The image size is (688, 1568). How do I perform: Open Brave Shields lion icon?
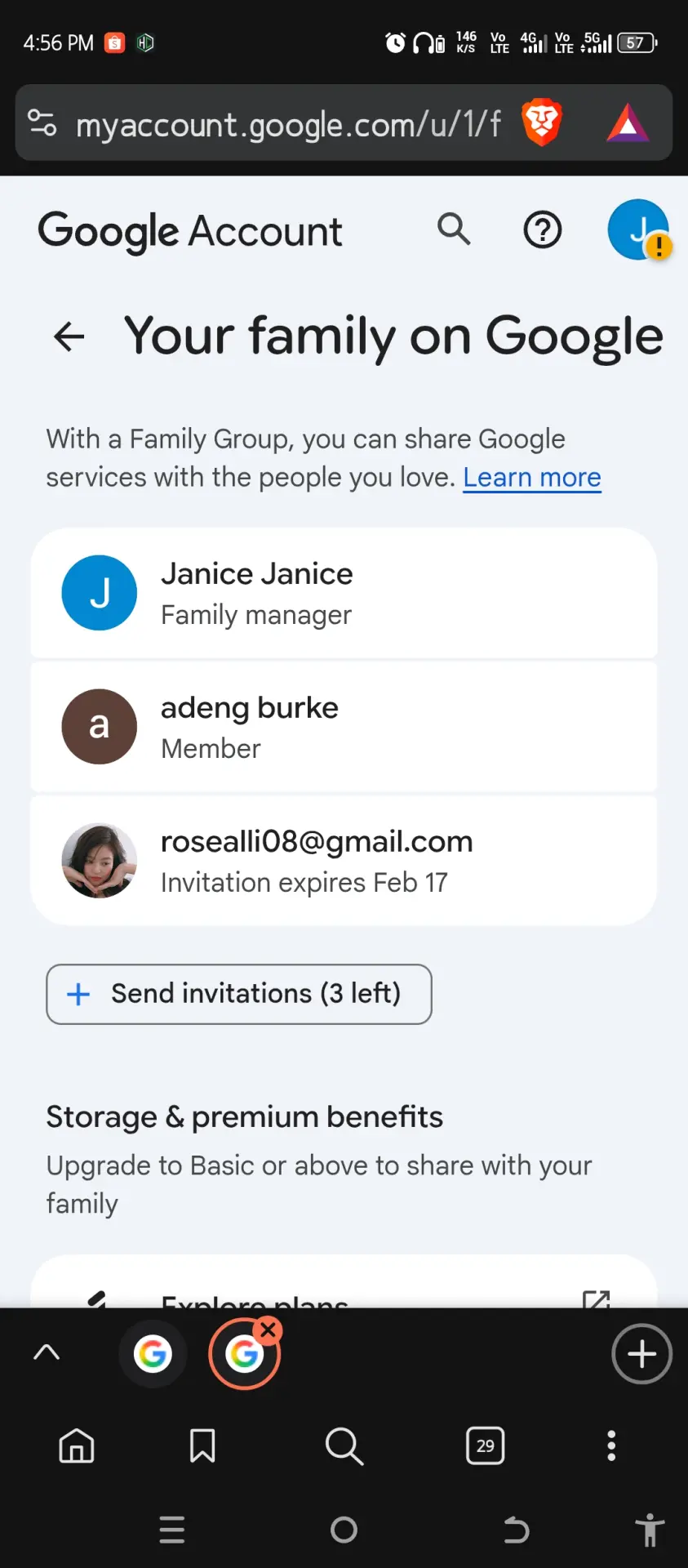(x=542, y=122)
